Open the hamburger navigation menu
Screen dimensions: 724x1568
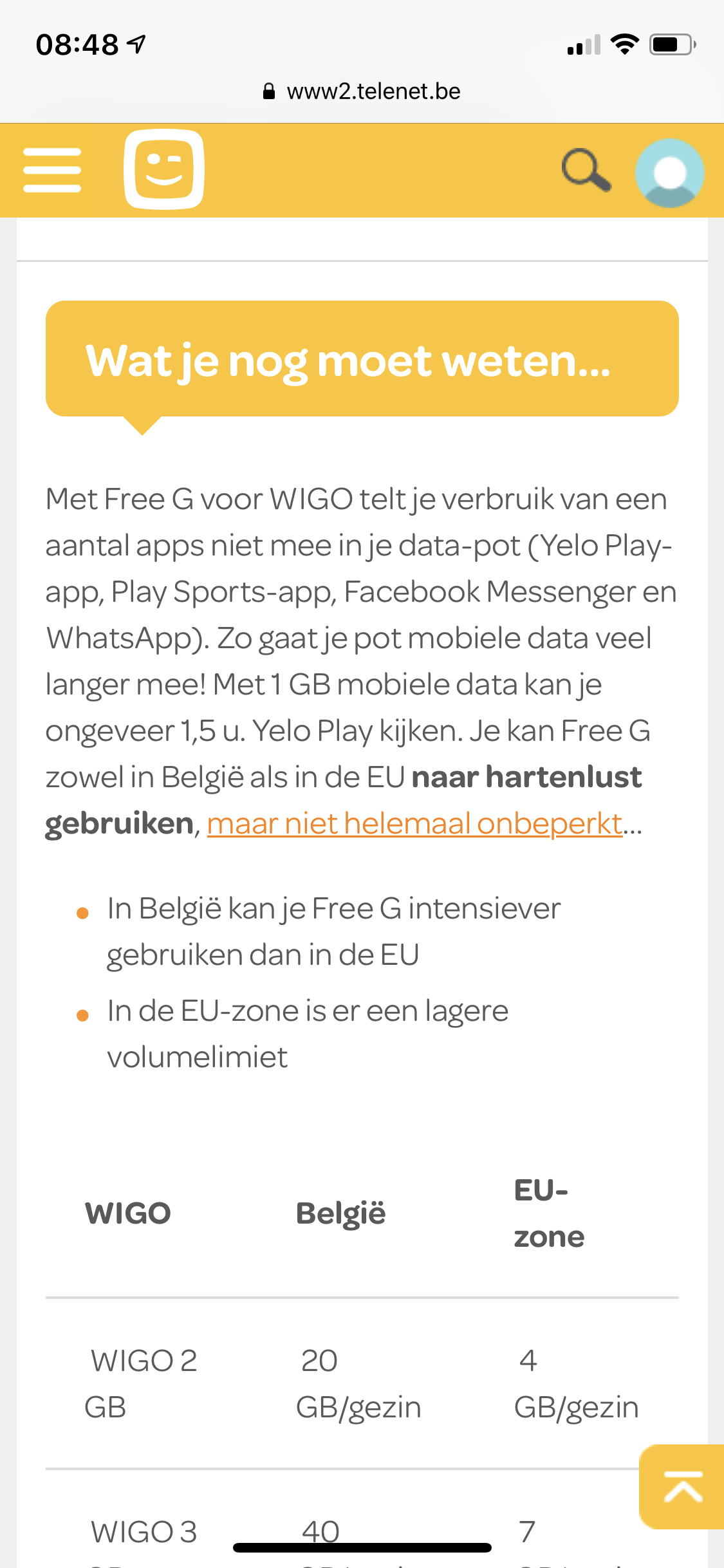pos(52,170)
